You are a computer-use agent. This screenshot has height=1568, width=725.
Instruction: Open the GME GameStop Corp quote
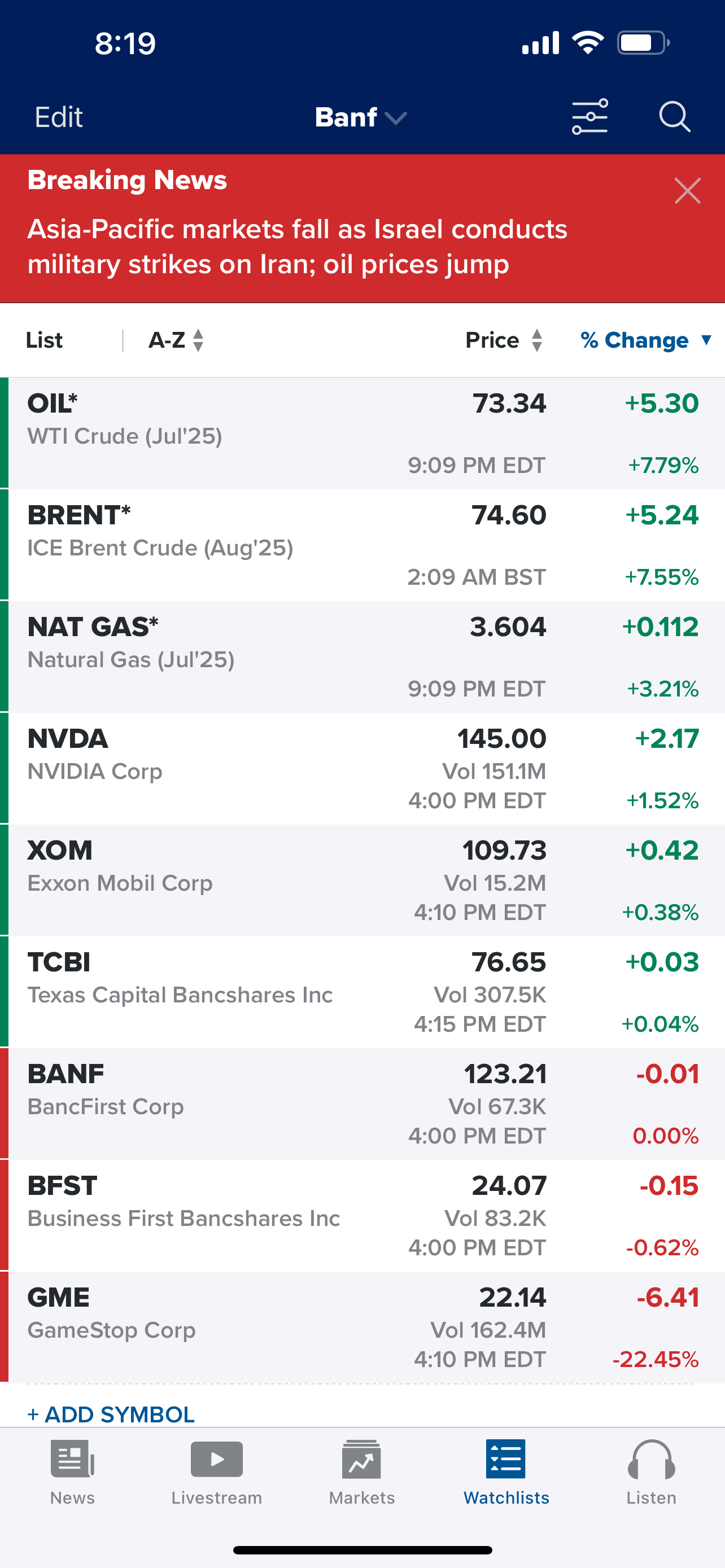[363, 1327]
